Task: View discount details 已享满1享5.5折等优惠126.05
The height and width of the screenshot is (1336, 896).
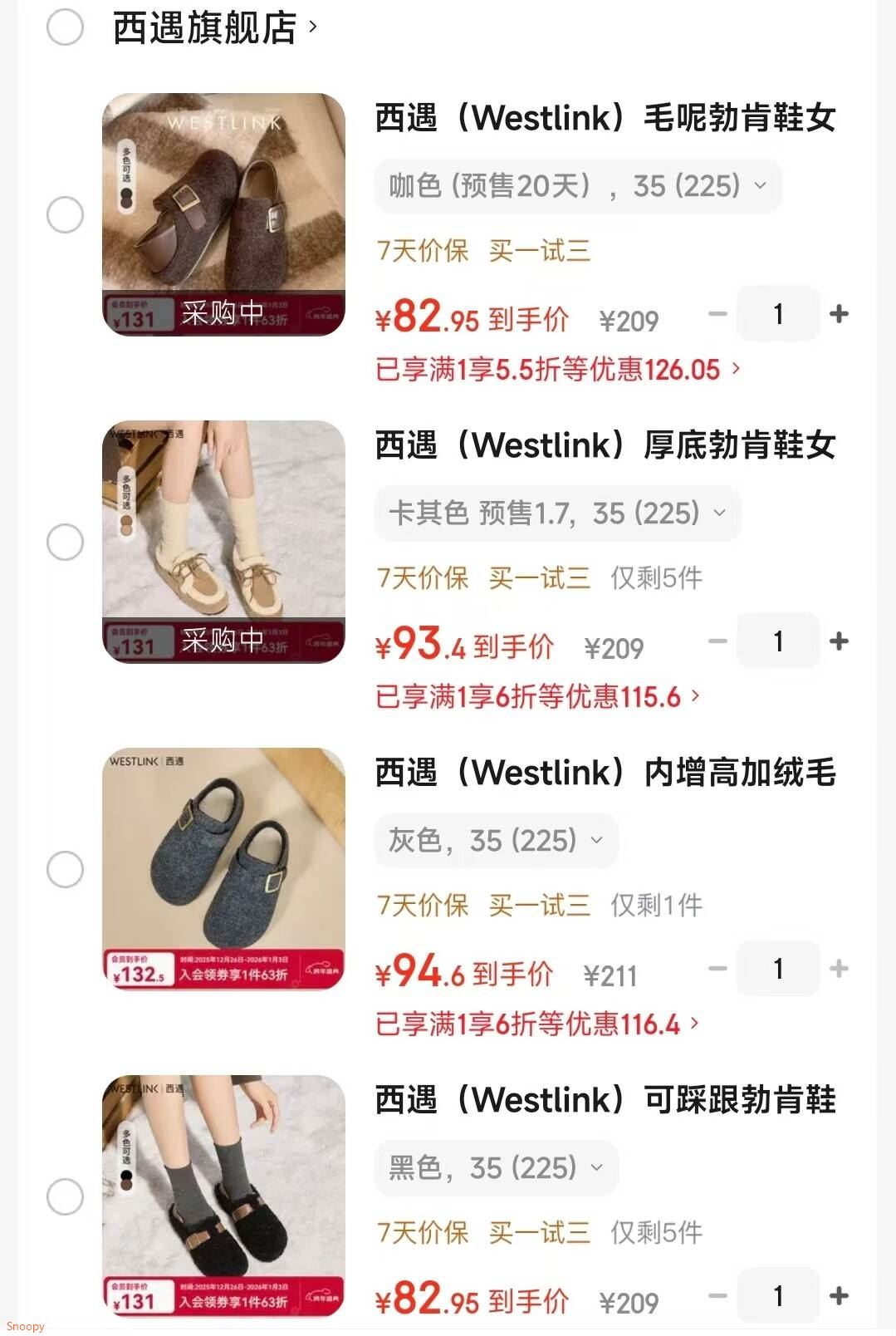Action: pyautogui.click(x=556, y=370)
